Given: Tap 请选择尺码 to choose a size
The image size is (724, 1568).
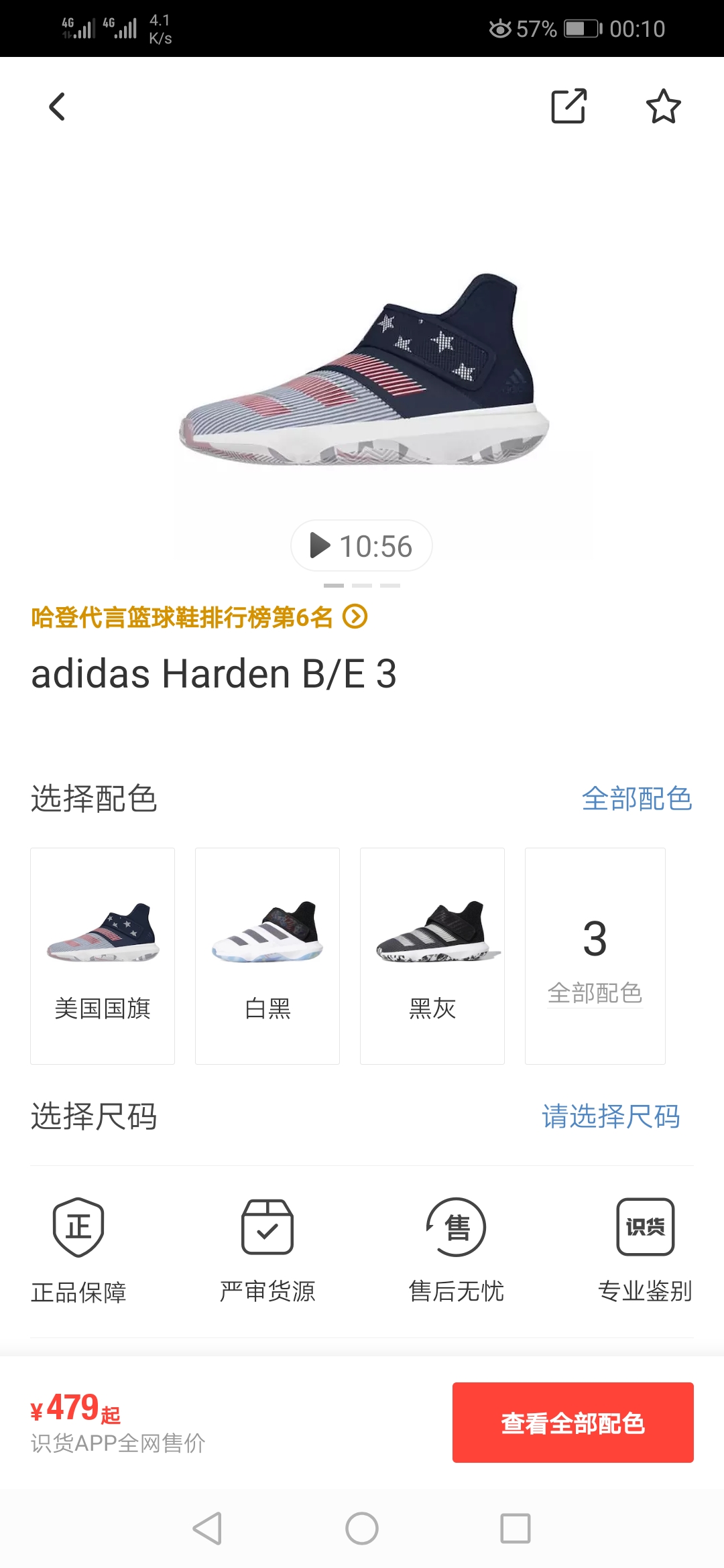Looking at the screenshot, I should (x=611, y=1117).
